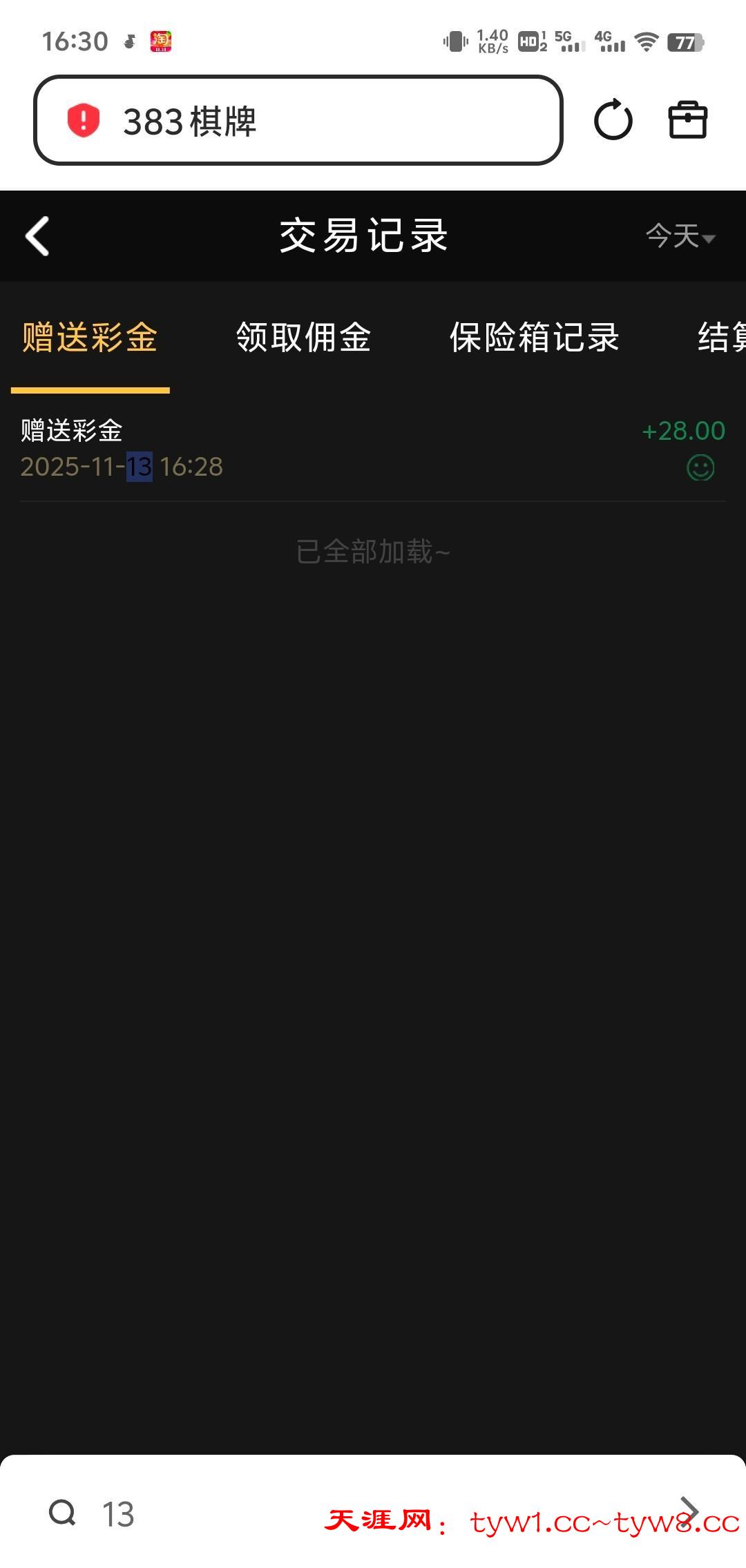Open the browser toolbox icon
The width and height of the screenshot is (746, 1568).
[687, 121]
